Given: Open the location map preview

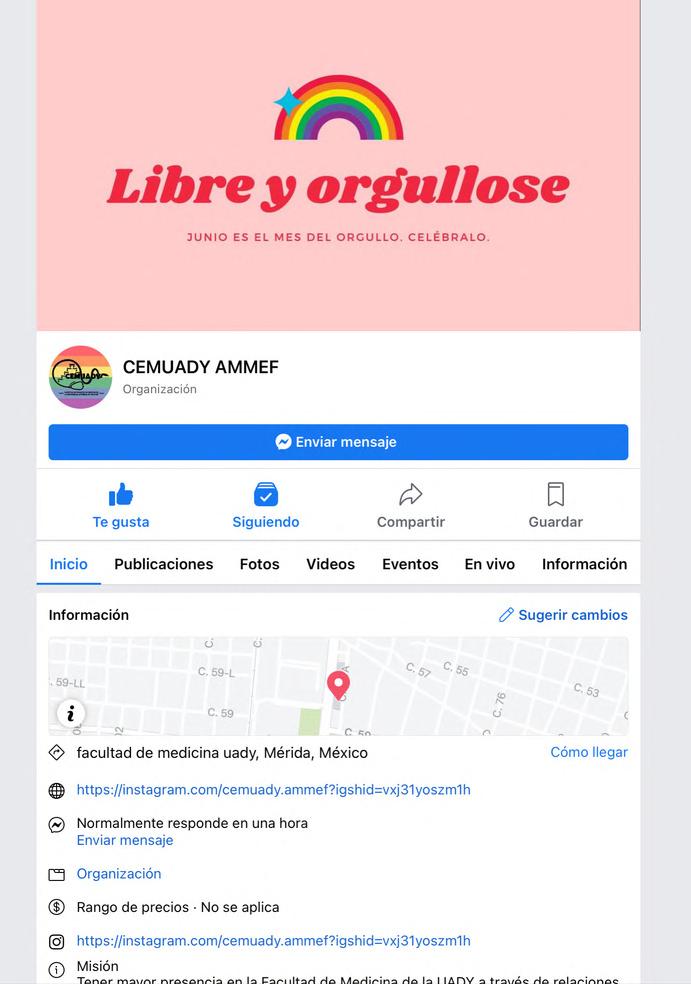Looking at the screenshot, I should 338,686.
